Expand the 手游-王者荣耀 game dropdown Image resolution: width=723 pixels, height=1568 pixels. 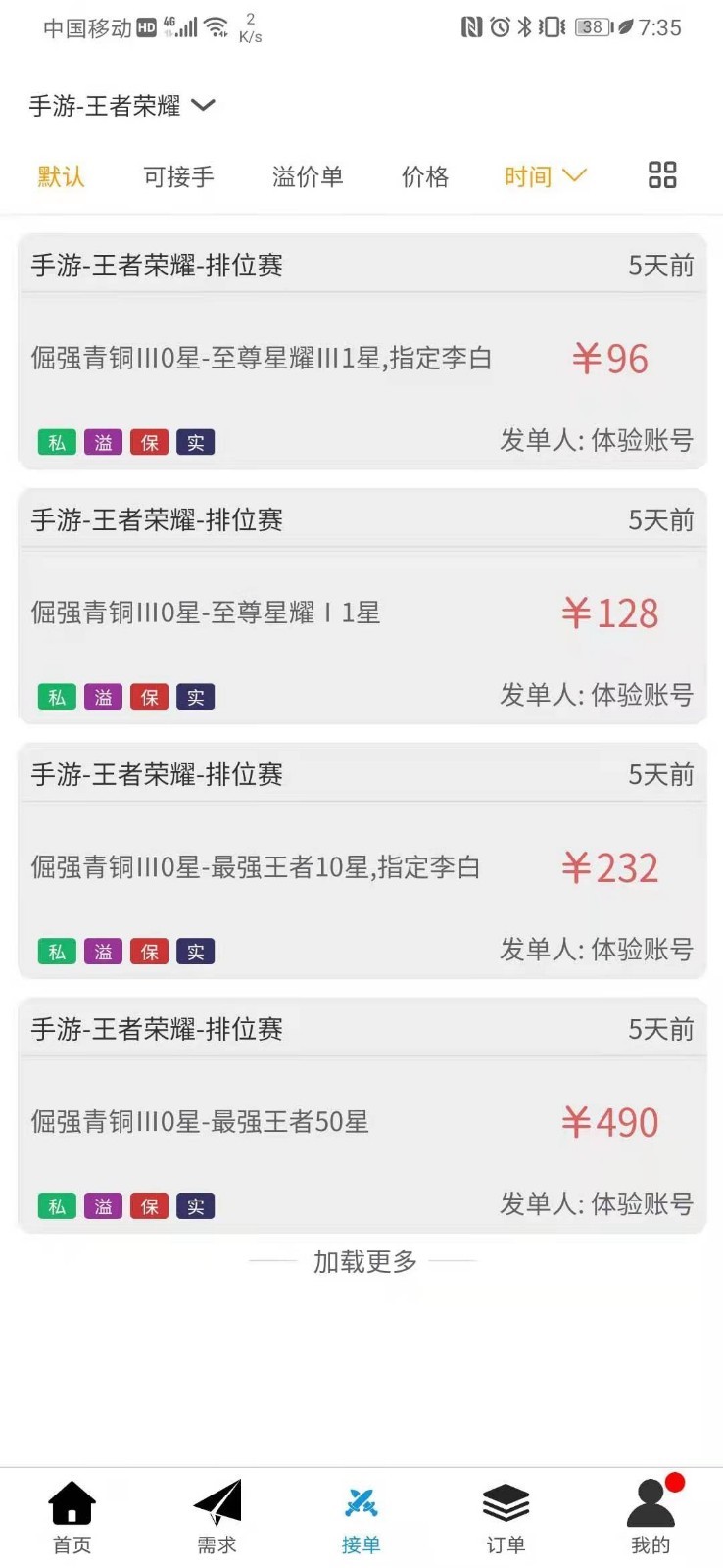tap(121, 106)
